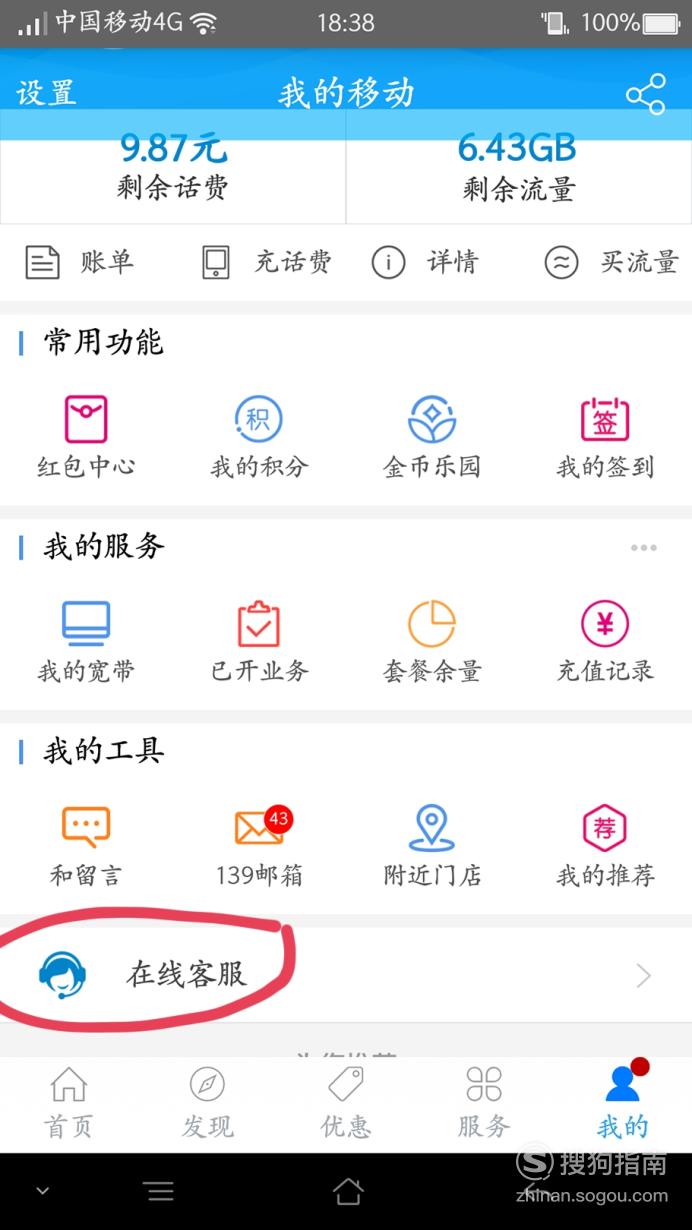Screen dimensions: 692x1230
Task: Find 附近门店 nearby stores
Action: [432, 847]
